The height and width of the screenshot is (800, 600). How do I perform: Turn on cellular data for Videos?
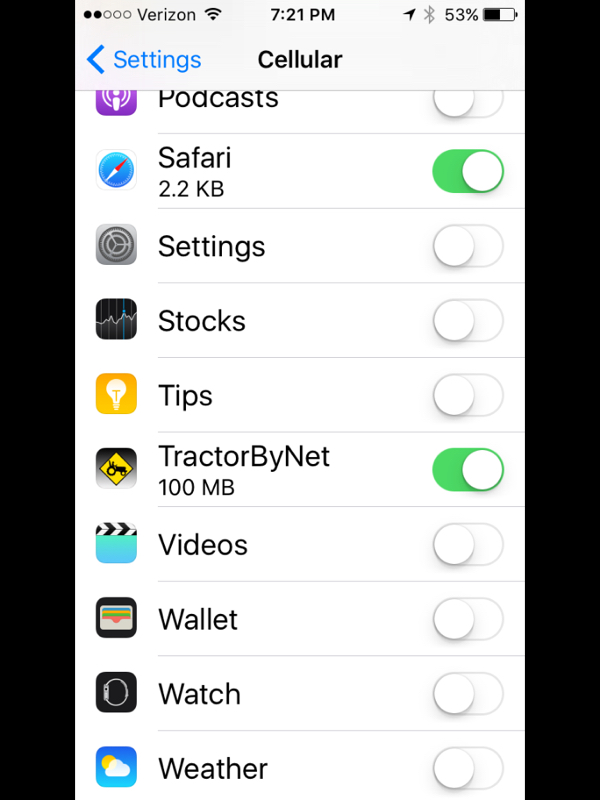(467, 545)
